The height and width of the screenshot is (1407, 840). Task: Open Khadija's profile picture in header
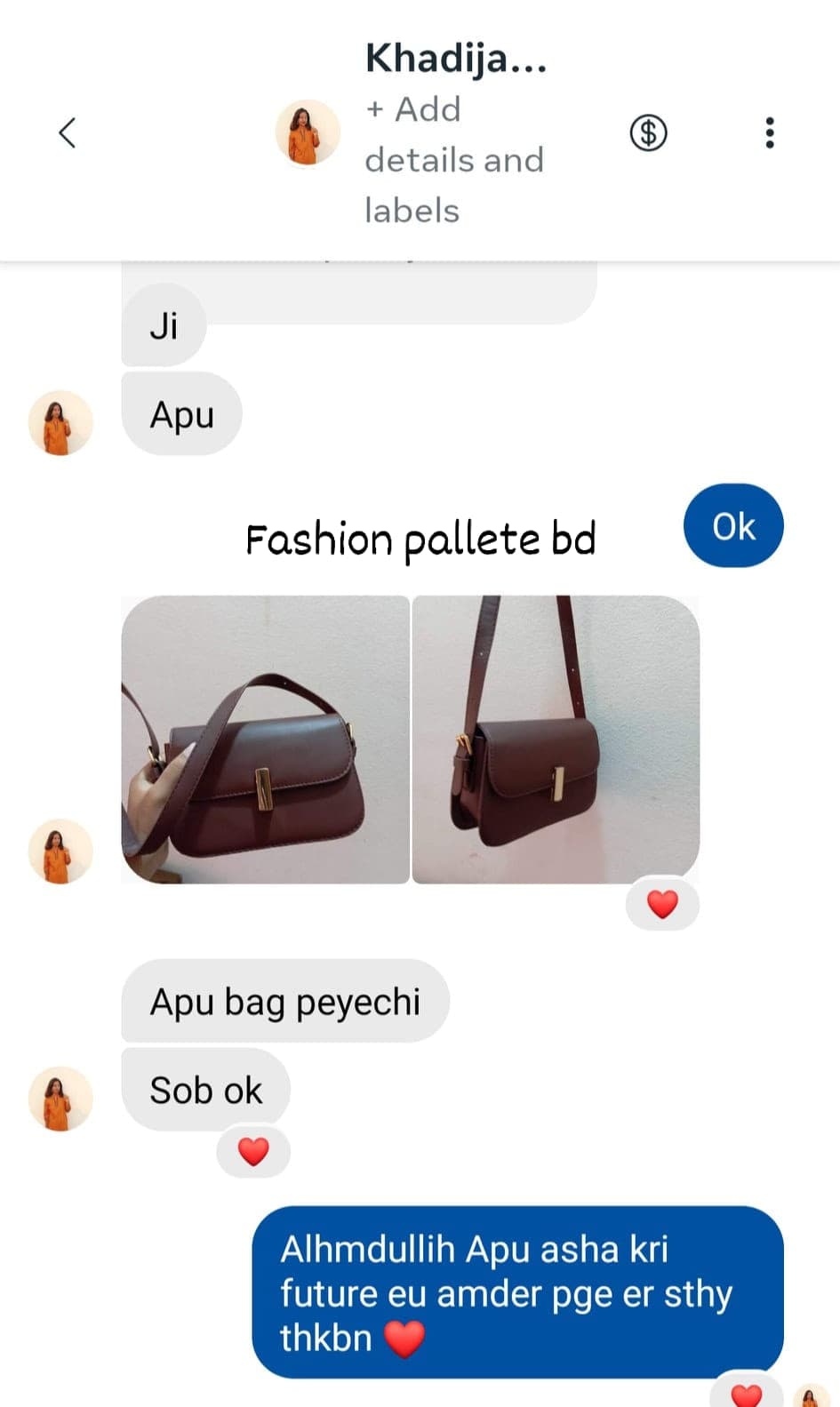click(308, 133)
